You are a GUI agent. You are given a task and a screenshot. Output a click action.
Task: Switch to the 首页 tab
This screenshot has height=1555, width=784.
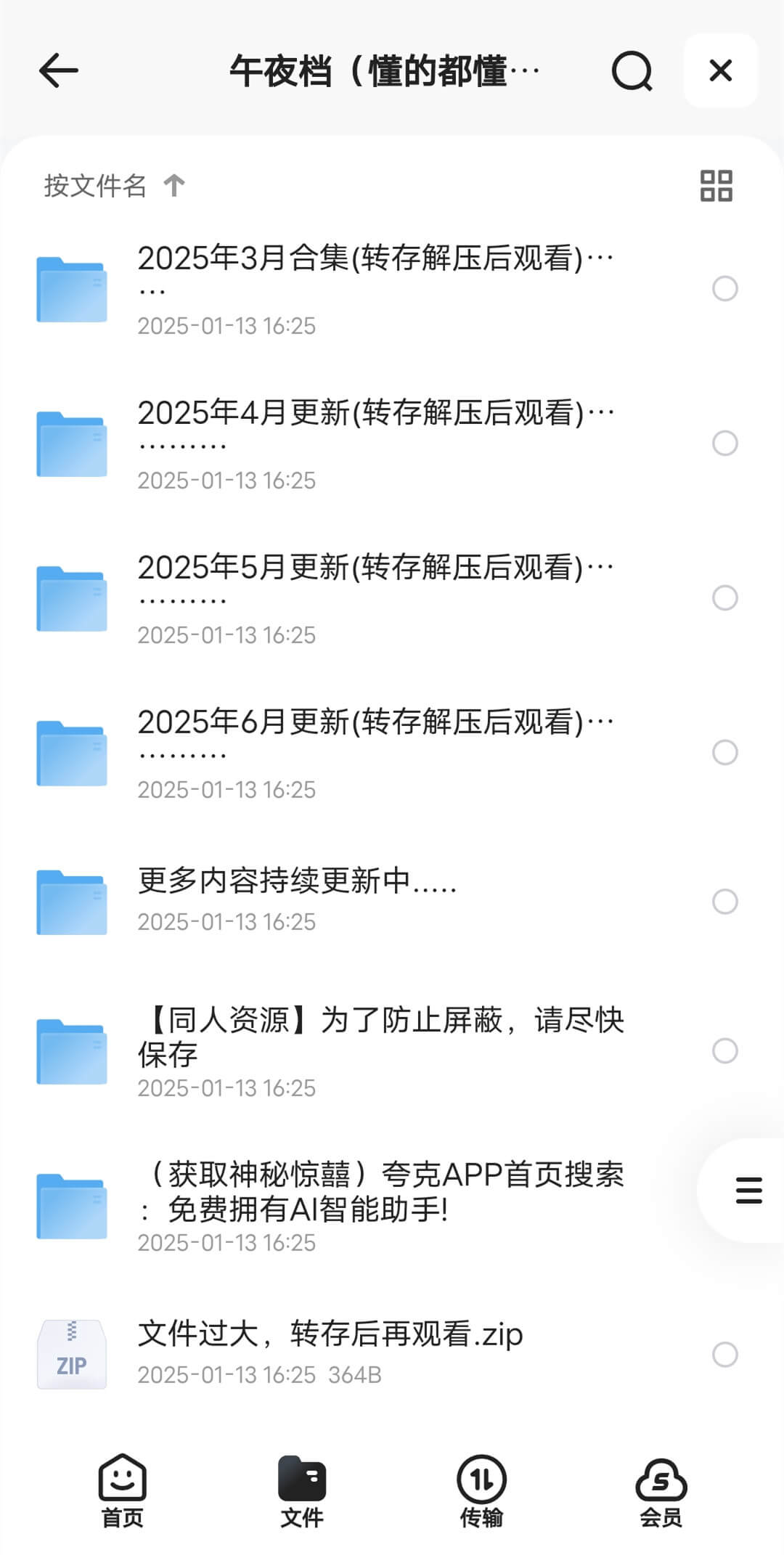122,1491
